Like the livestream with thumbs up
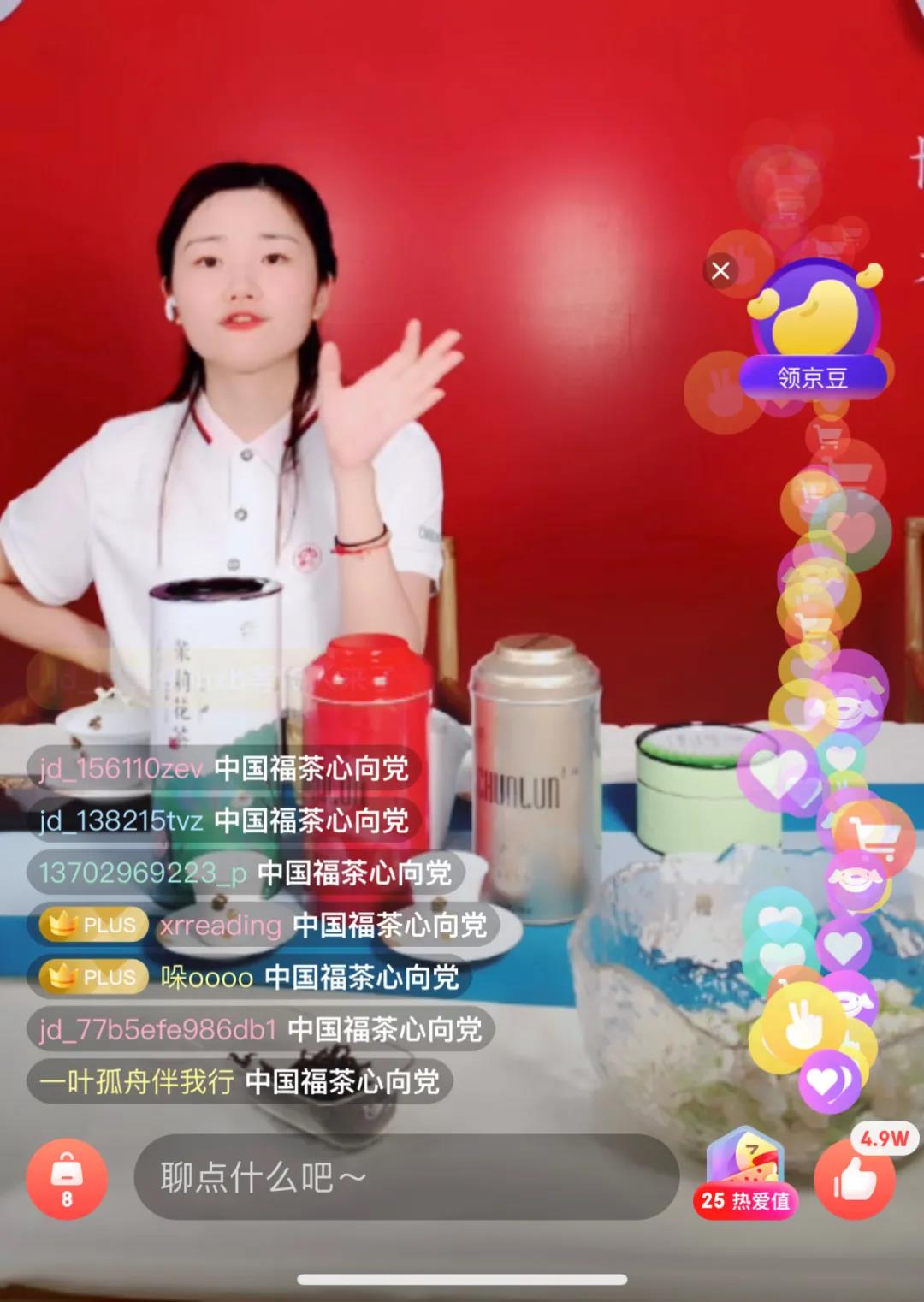 (854, 1180)
